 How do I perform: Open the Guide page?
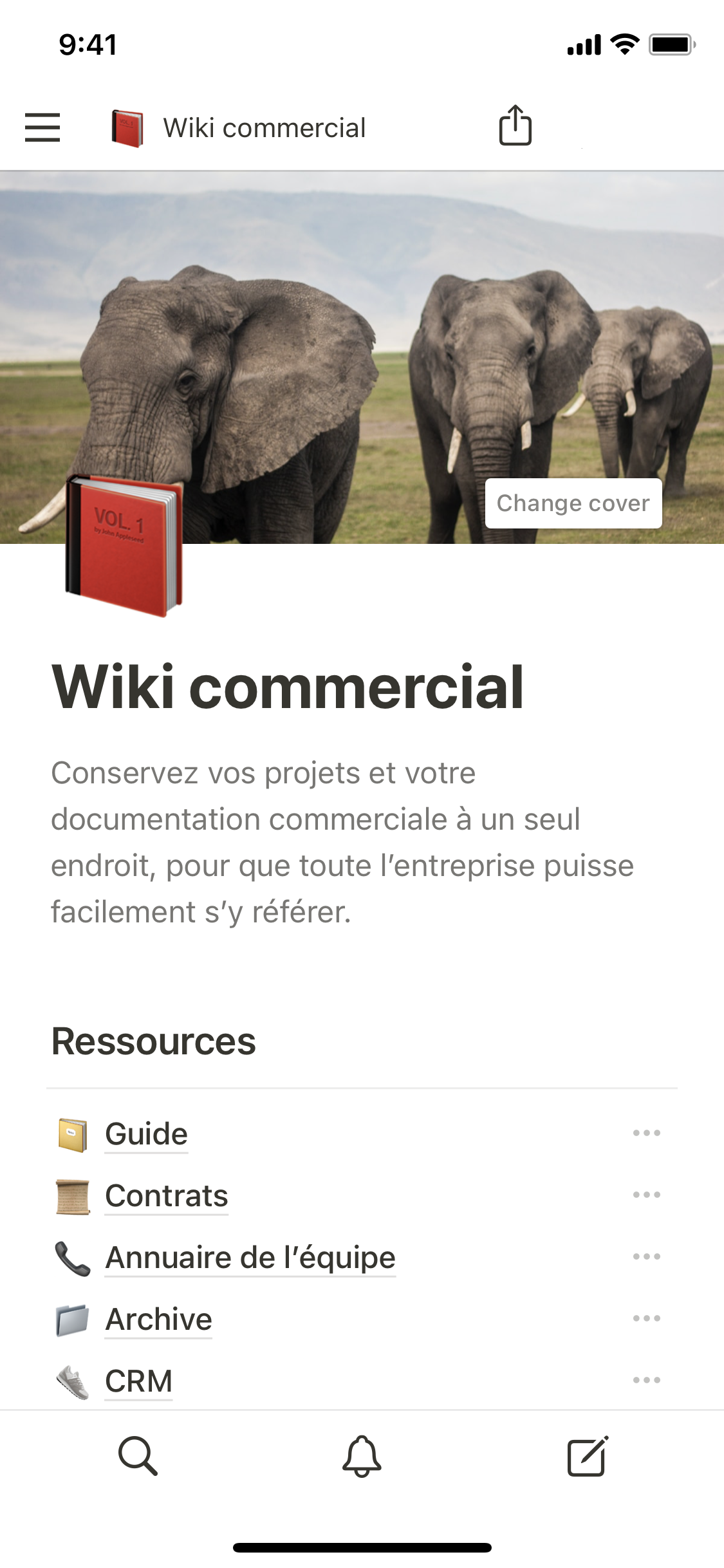146,1134
